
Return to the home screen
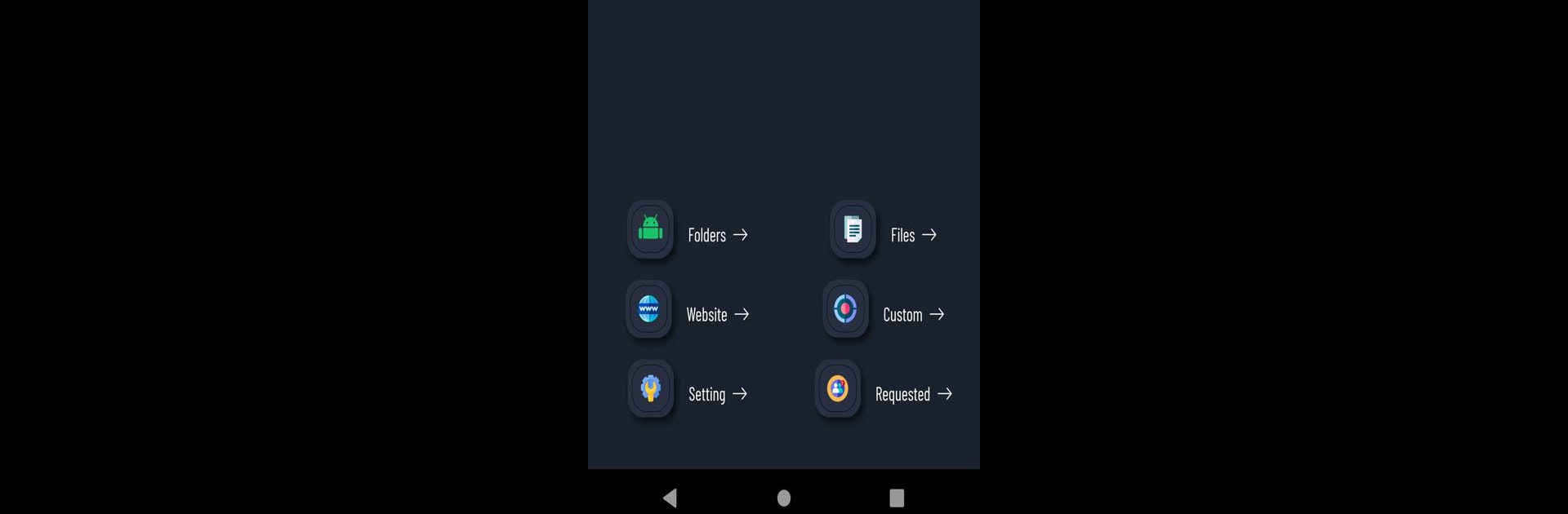point(784,498)
